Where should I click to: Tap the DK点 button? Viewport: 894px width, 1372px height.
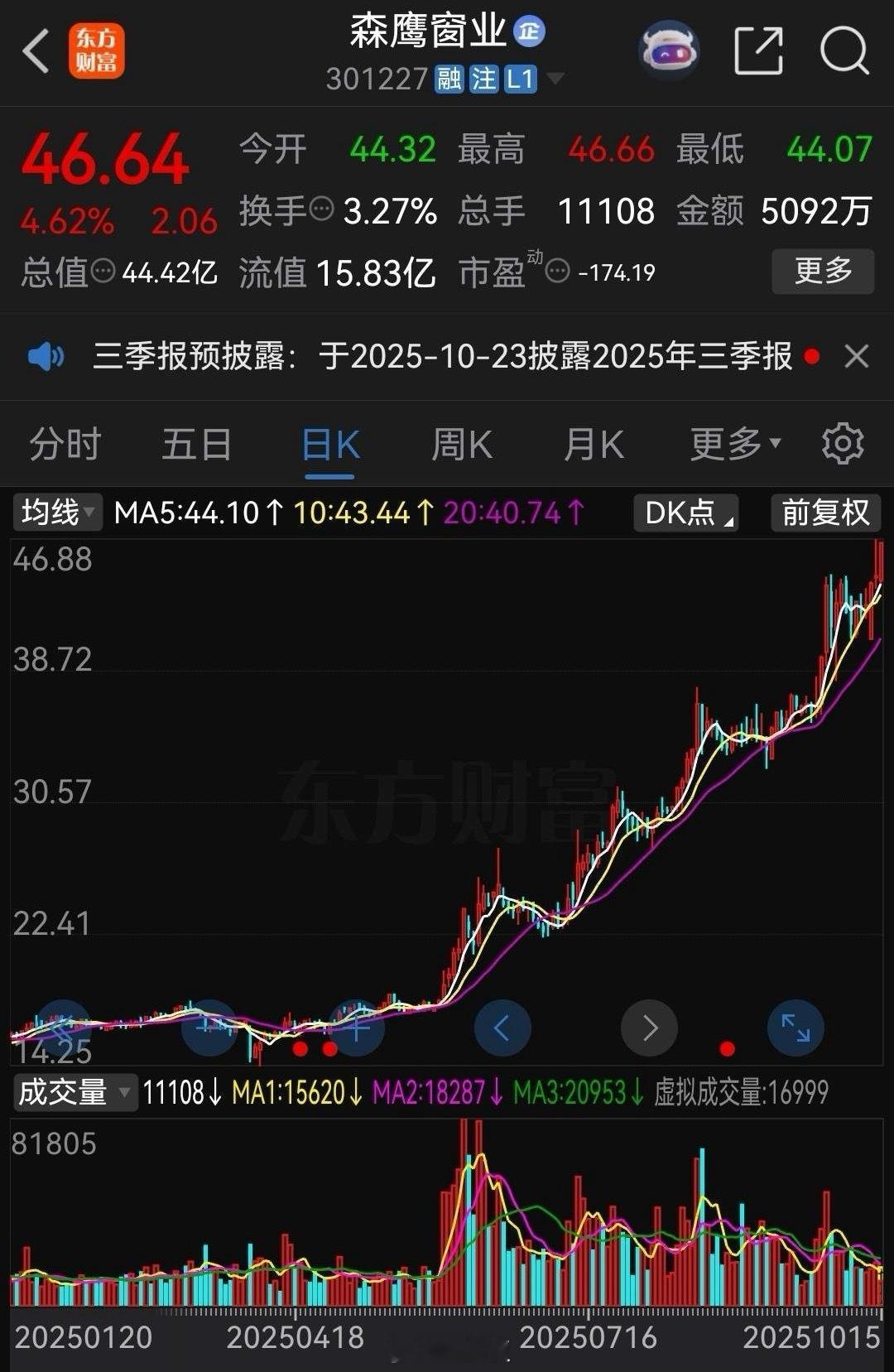click(x=685, y=513)
